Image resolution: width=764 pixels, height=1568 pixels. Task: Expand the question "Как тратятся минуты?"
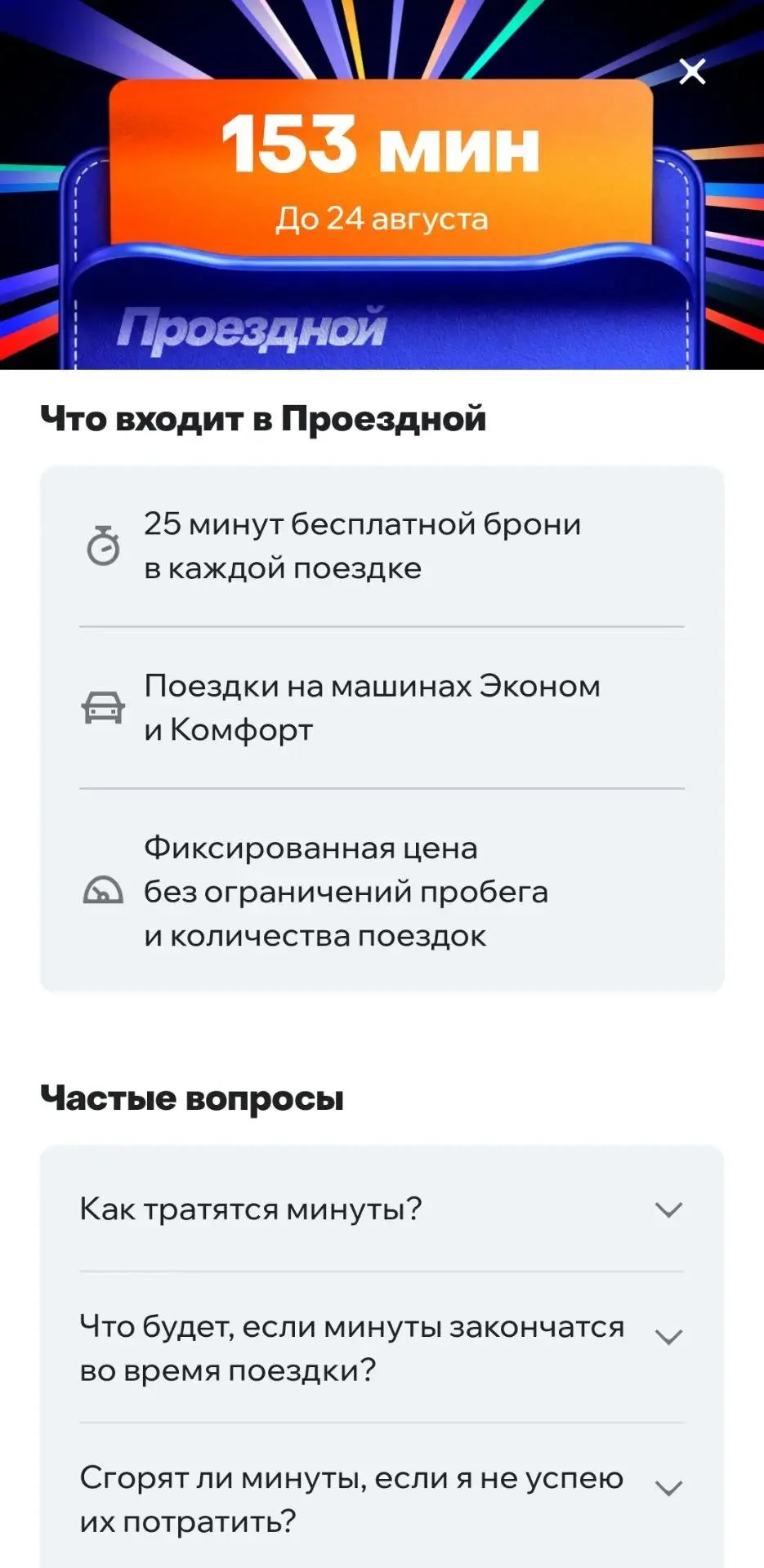pyautogui.click(x=382, y=1209)
